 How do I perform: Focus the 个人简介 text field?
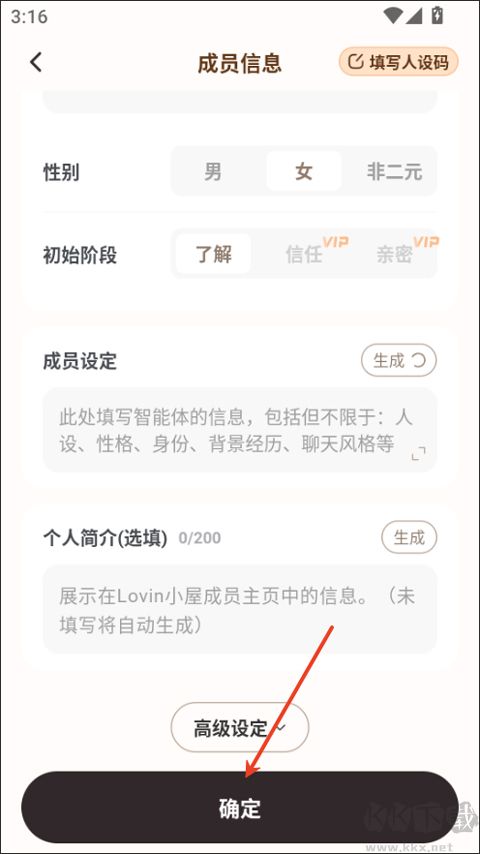[240, 609]
